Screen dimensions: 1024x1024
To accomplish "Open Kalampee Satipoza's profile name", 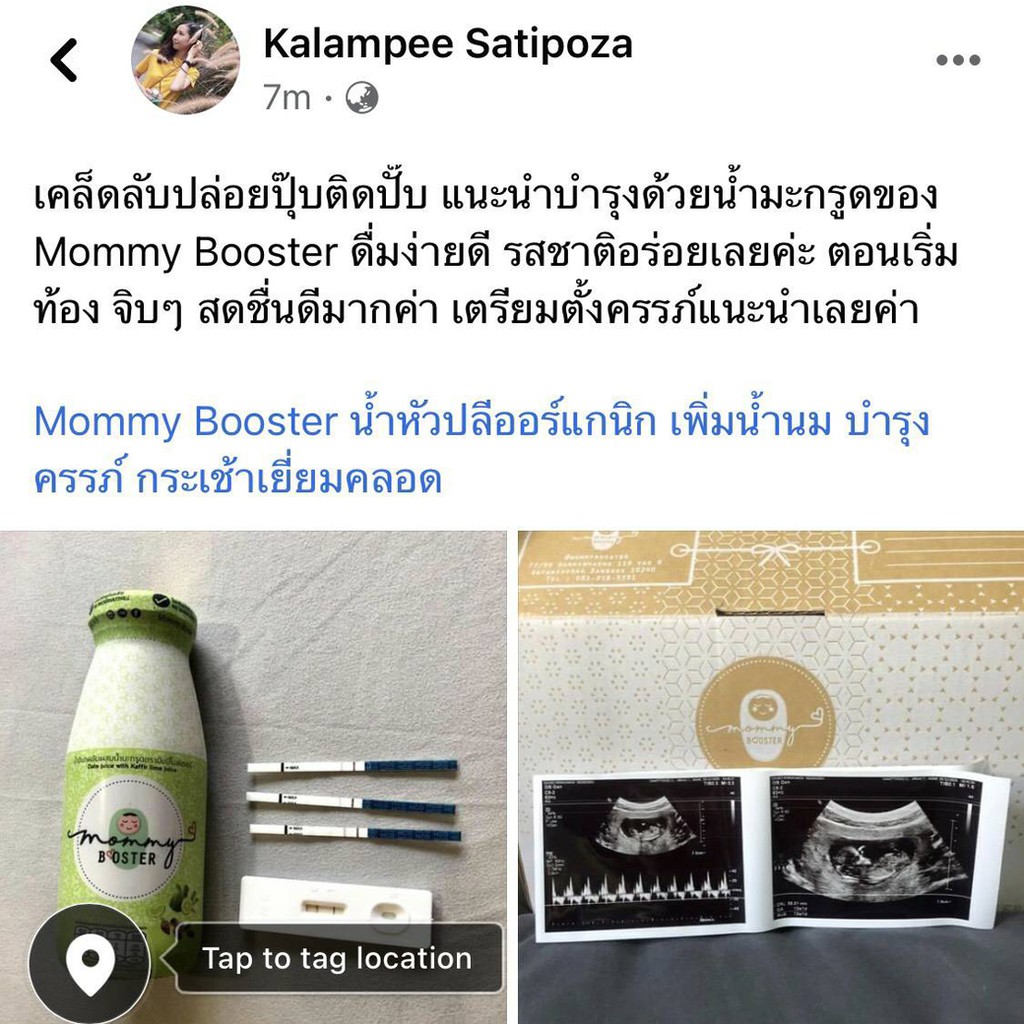I will [448, 44].
